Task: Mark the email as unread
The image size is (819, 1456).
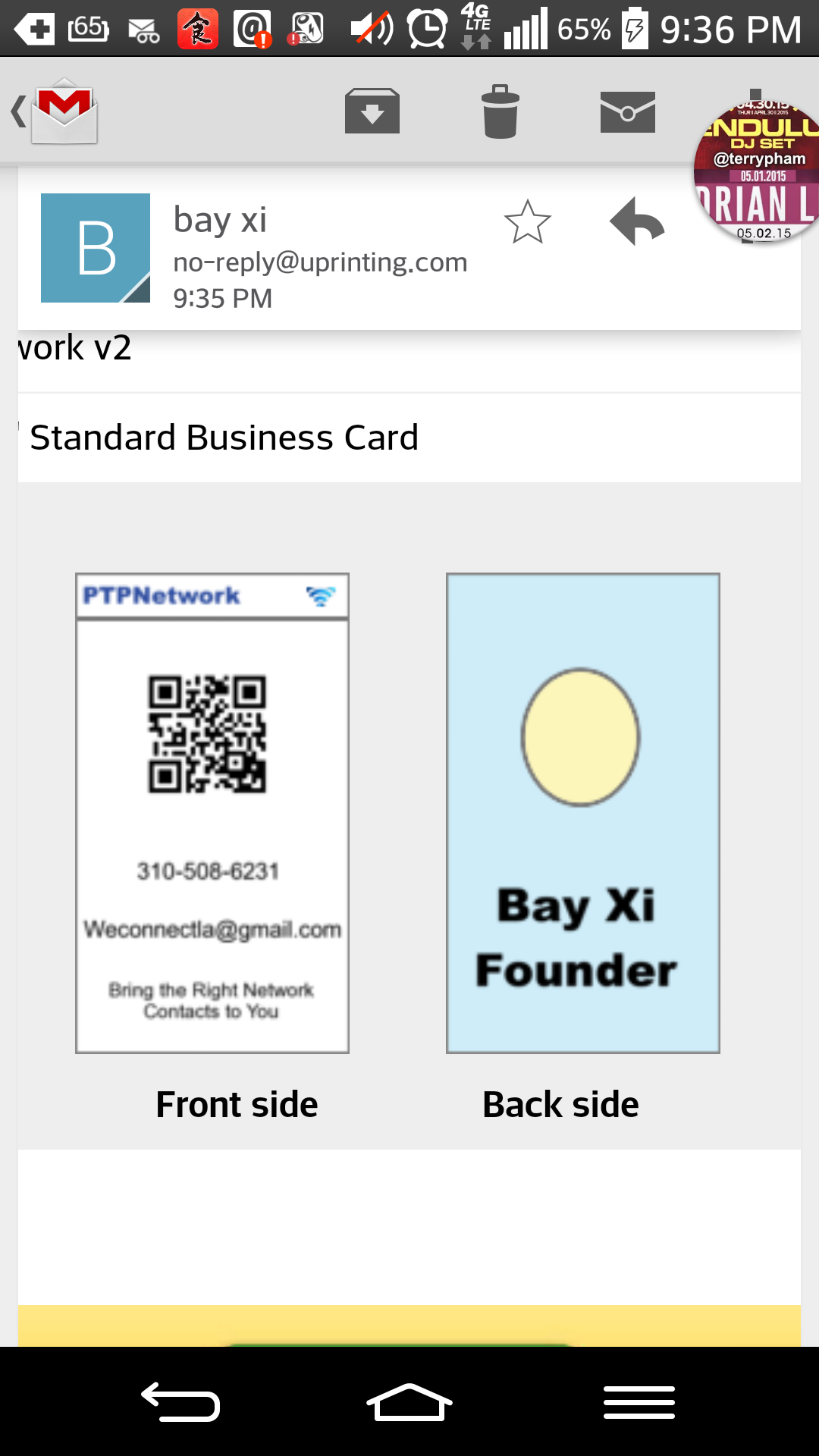Action: [627, 112]
